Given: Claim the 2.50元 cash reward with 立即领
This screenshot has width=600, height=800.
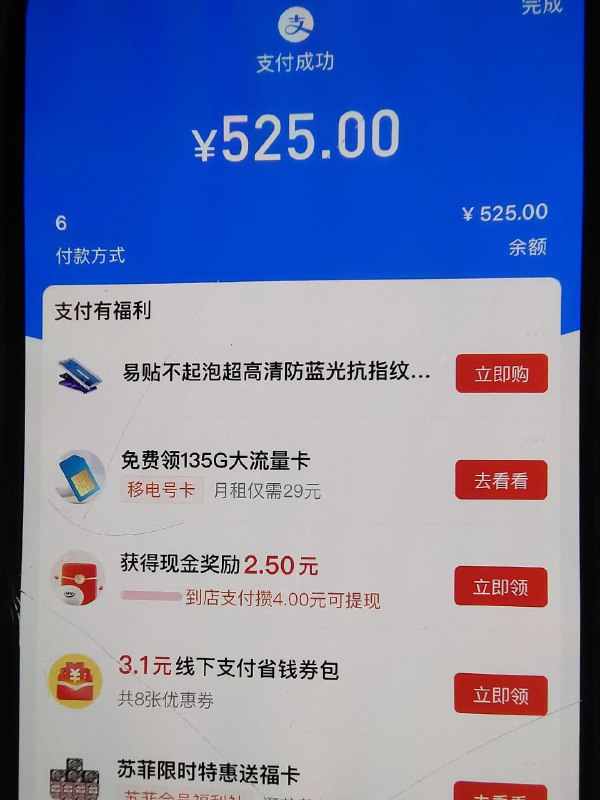Looking at the screenshot, I should pyautogui.click(x=501, y=587).
